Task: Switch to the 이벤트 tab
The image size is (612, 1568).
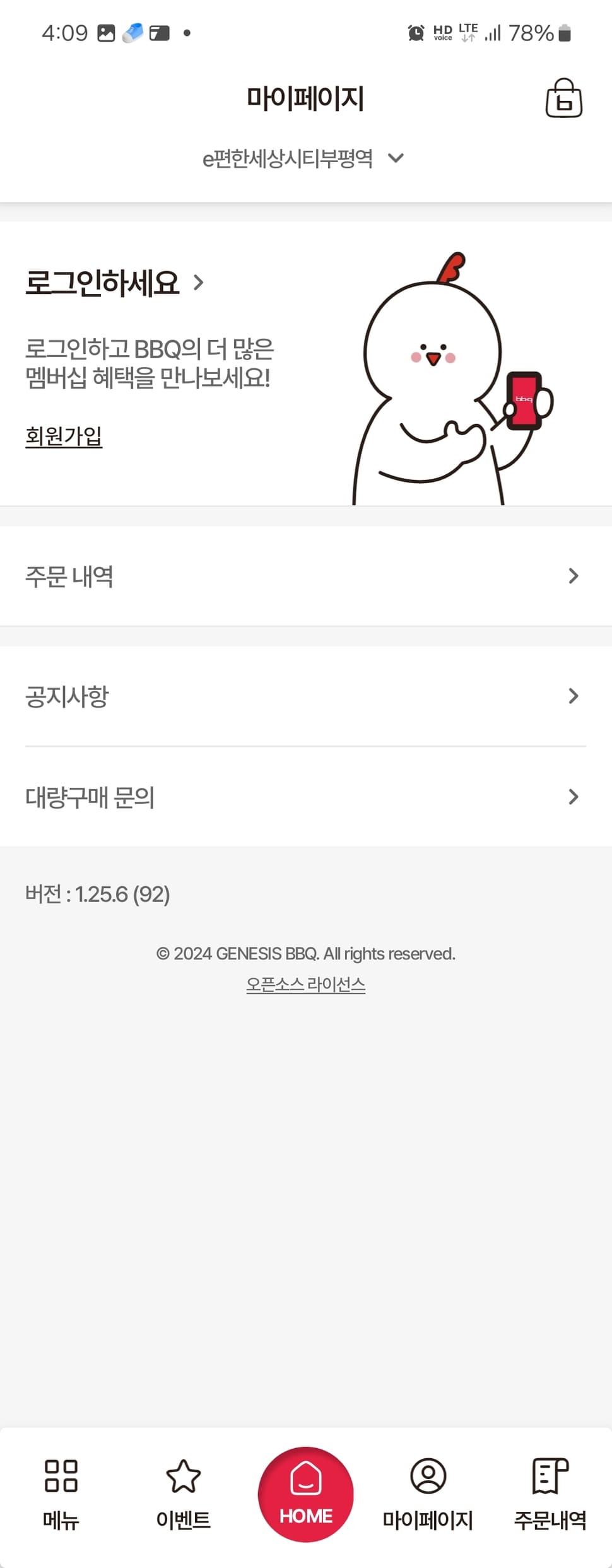Action: click(183, 1494)
